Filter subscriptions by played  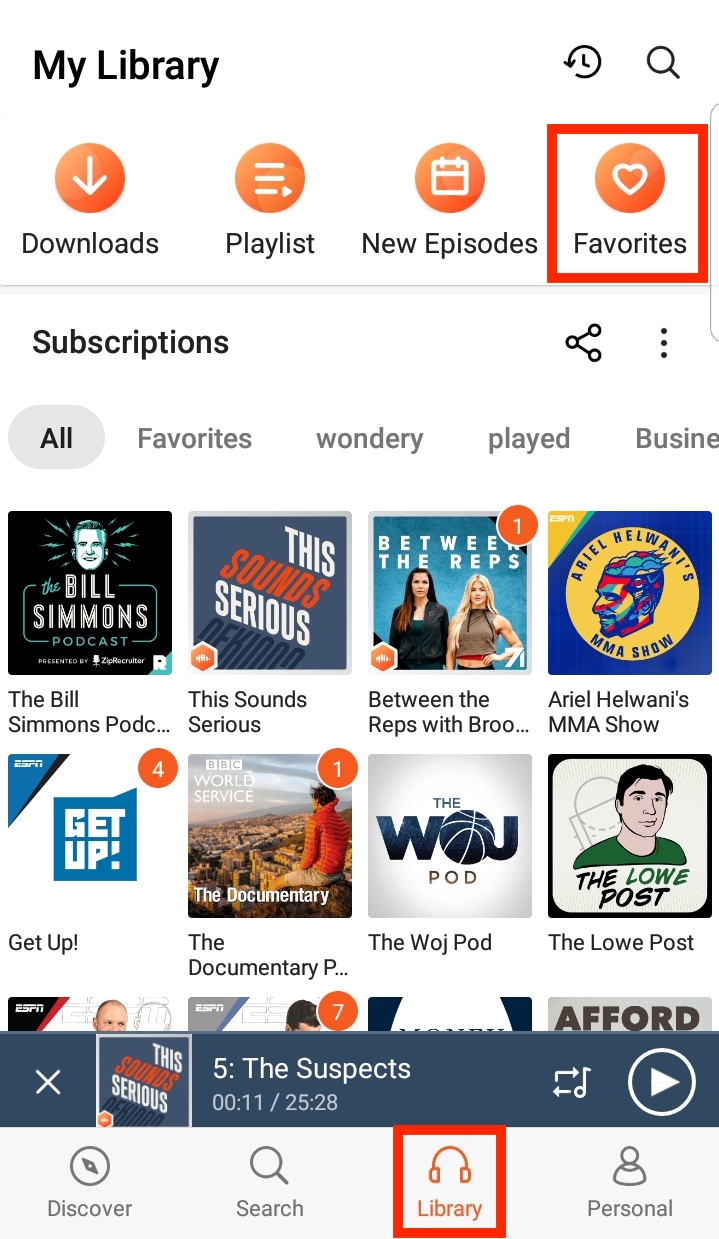529,438
